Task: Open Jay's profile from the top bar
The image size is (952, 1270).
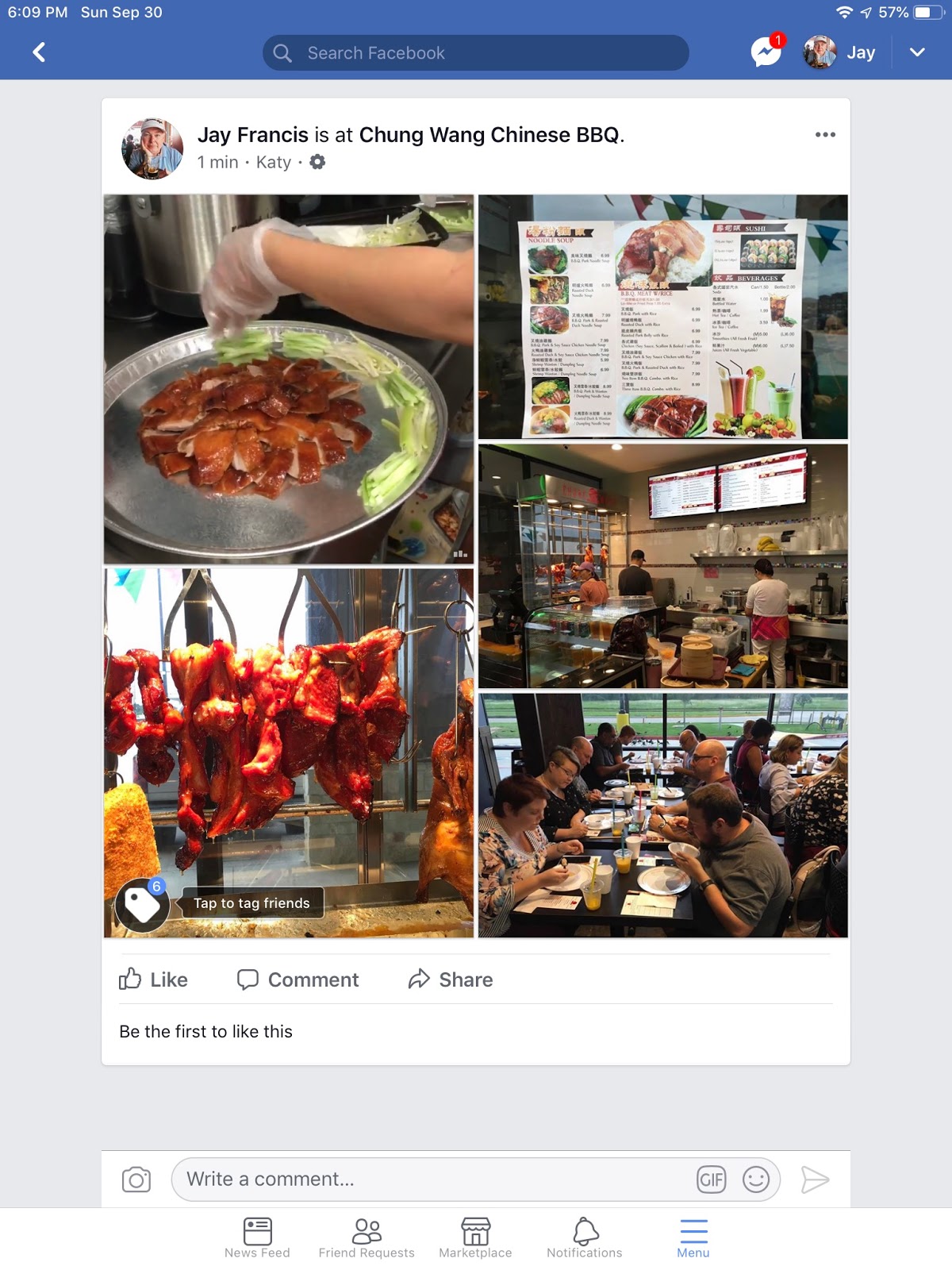Action: (819, 52)
